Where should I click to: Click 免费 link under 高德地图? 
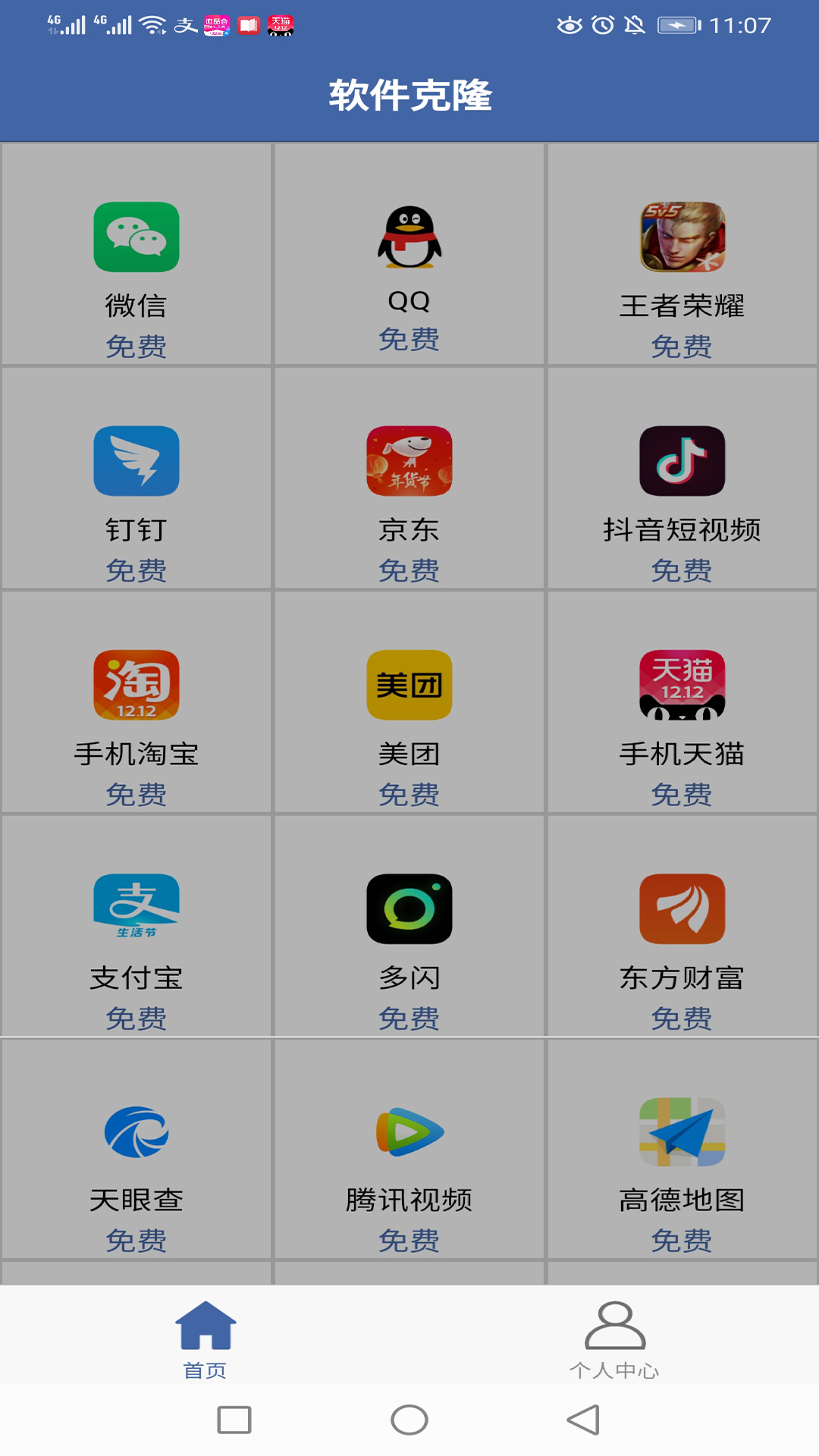click(x=682, y=1241)
